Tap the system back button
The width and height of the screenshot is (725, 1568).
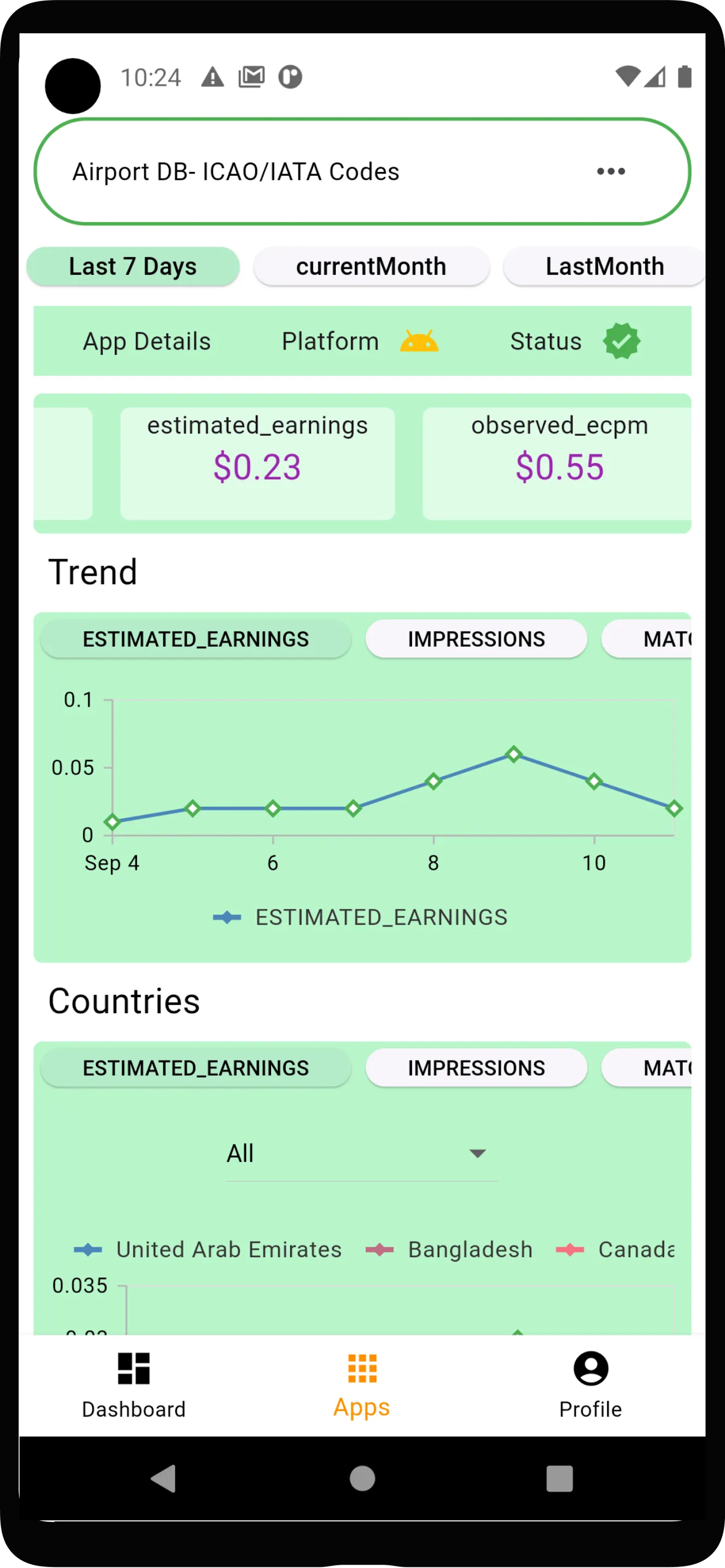164,1478
